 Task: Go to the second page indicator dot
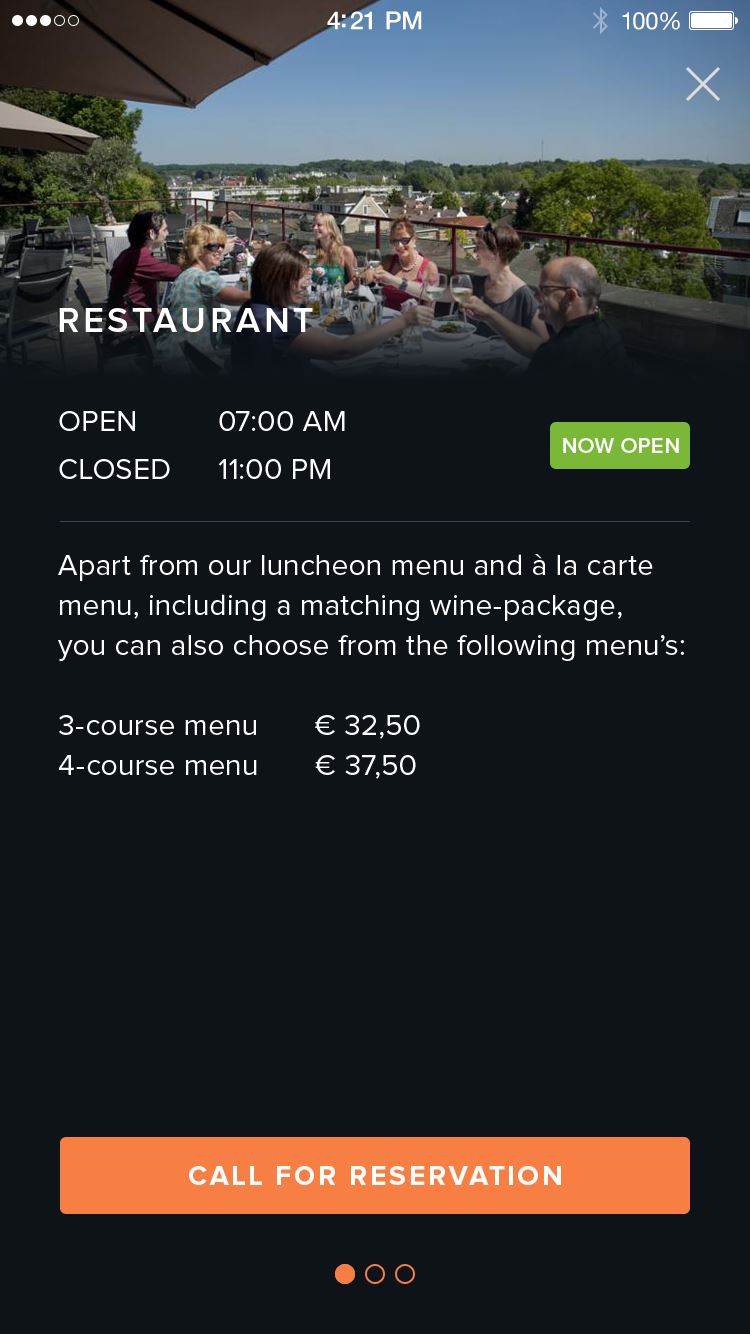(375, 1274)
